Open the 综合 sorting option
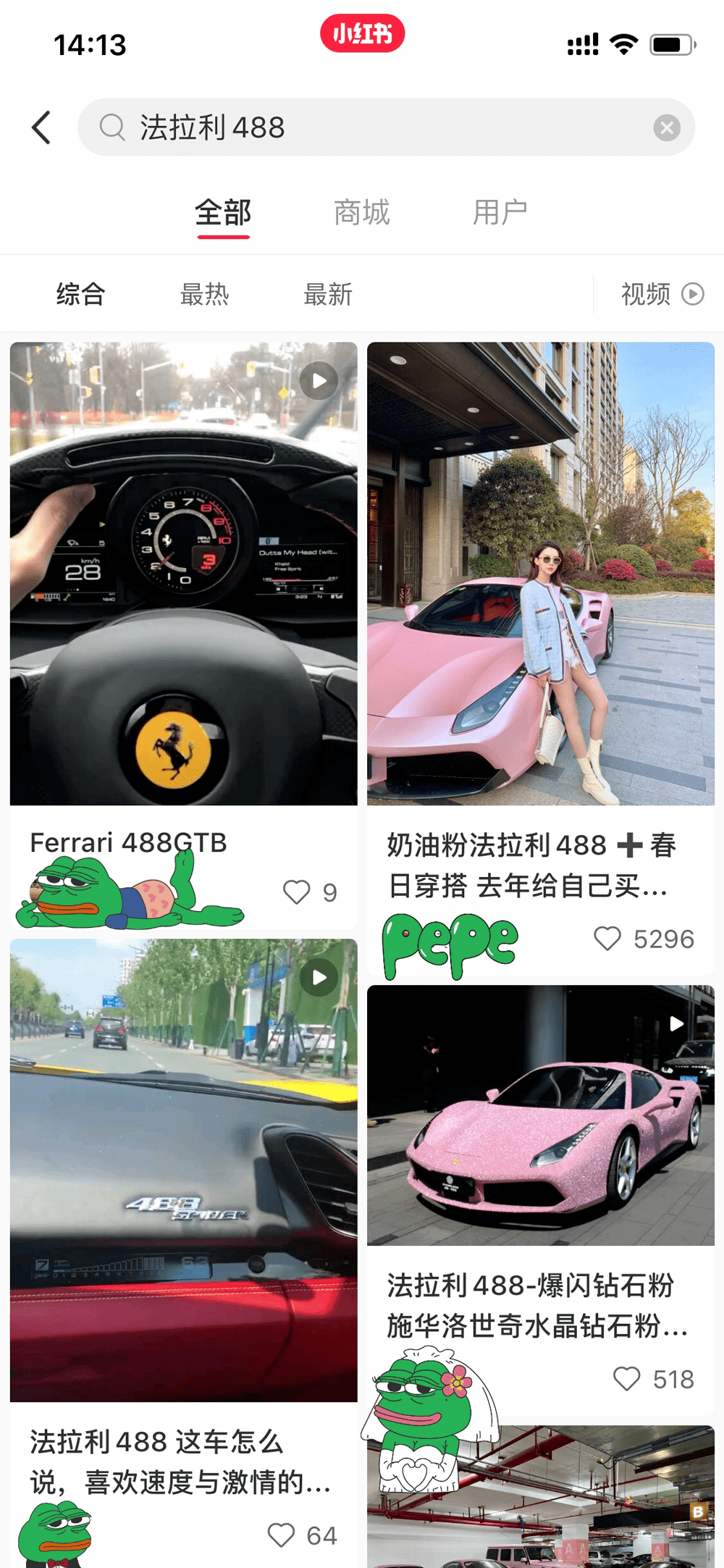The image size is (724, 1568). click(x=80, y=293)
